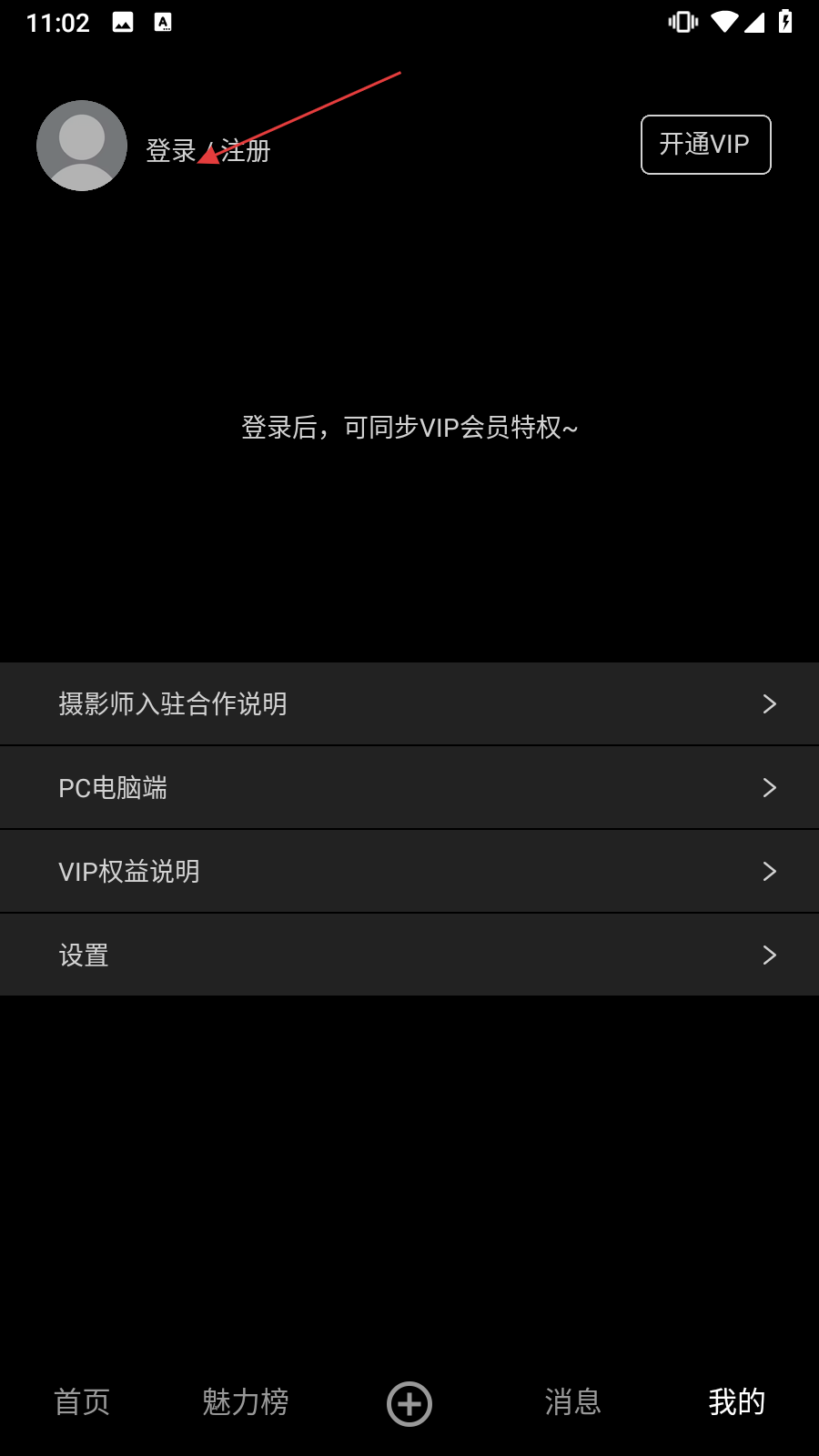
Task: Tap the 开通VIP button
Action: point(706,145)
